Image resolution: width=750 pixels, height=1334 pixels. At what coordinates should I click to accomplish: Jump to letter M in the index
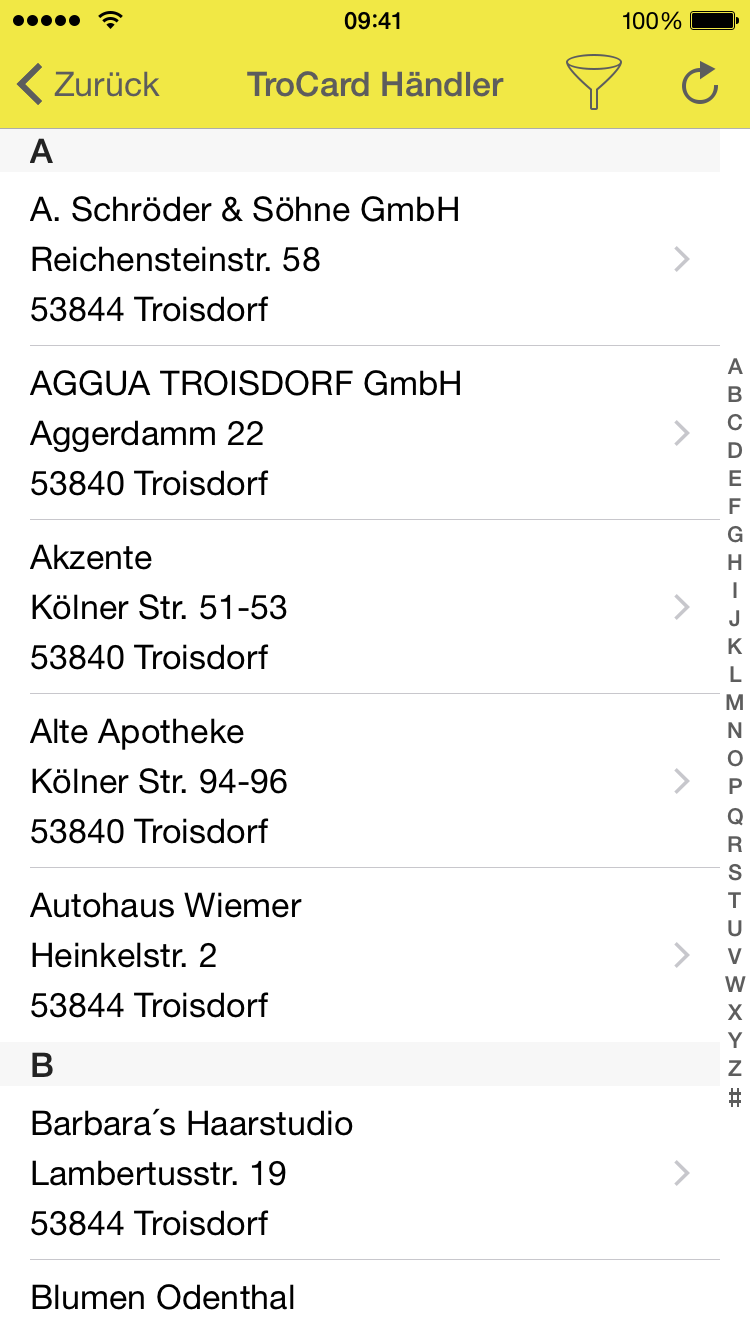point(735,703)
